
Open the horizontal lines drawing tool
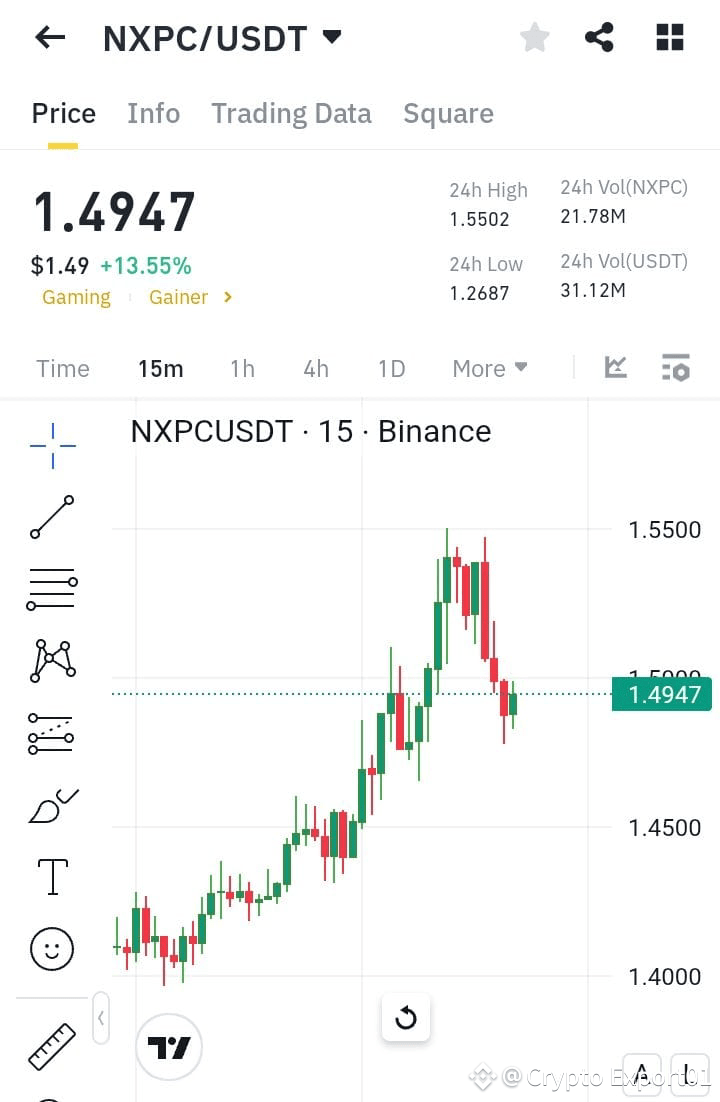click(x=50, y=588)
